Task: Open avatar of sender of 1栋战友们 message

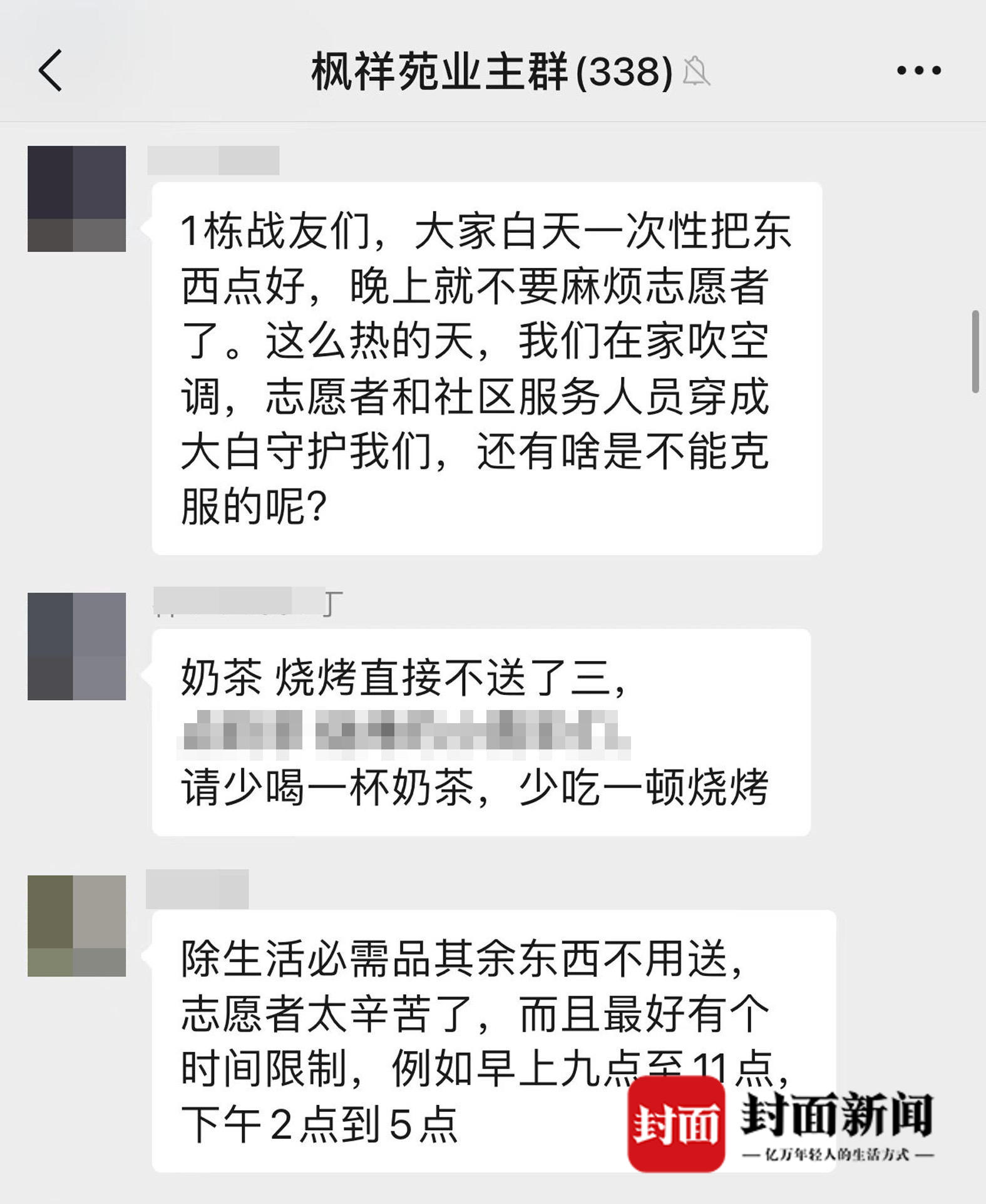Action: pyautogui.click(x=76, y=198)
